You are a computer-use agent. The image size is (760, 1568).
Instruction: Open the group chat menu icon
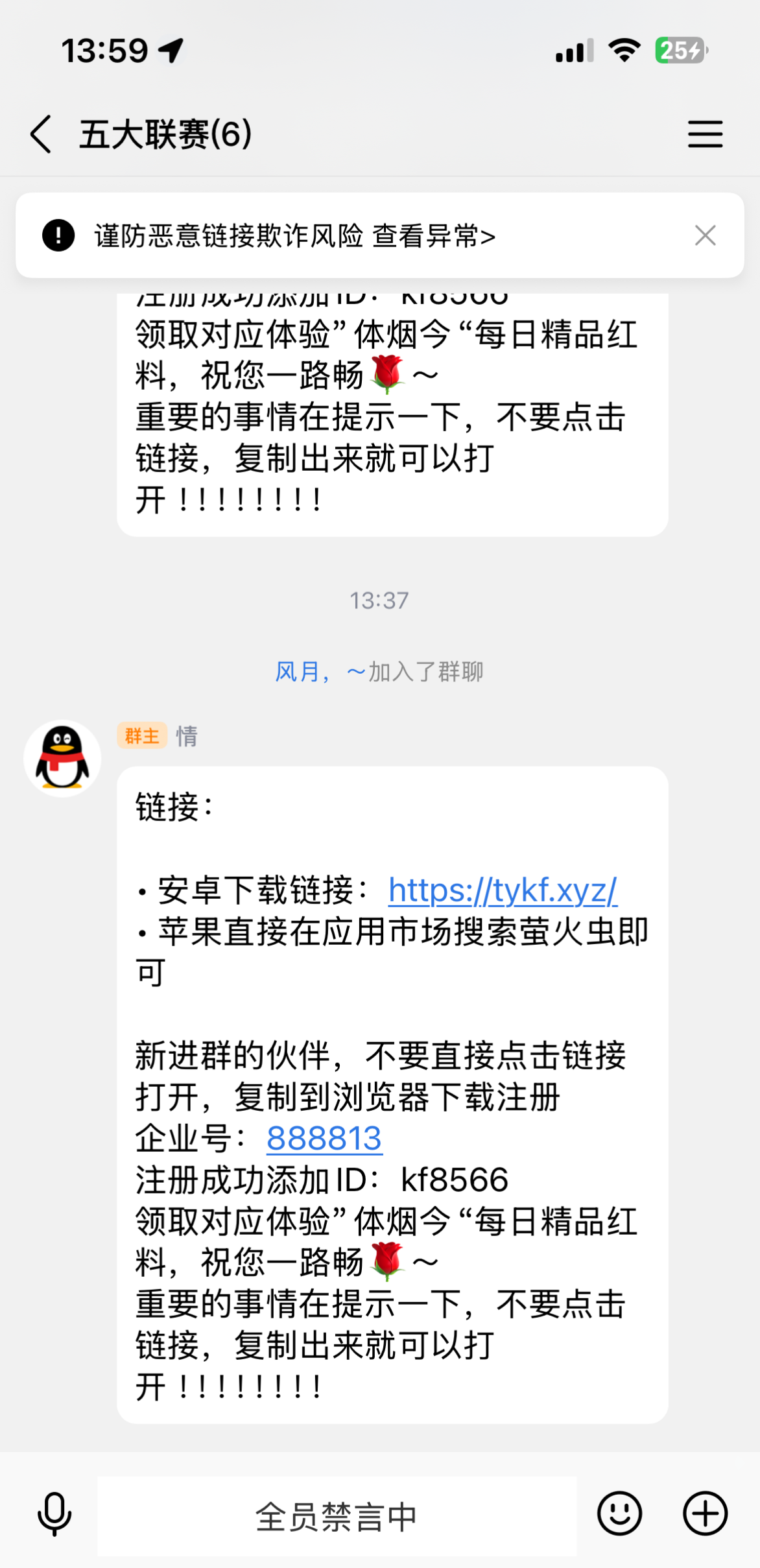click(705, 134)
